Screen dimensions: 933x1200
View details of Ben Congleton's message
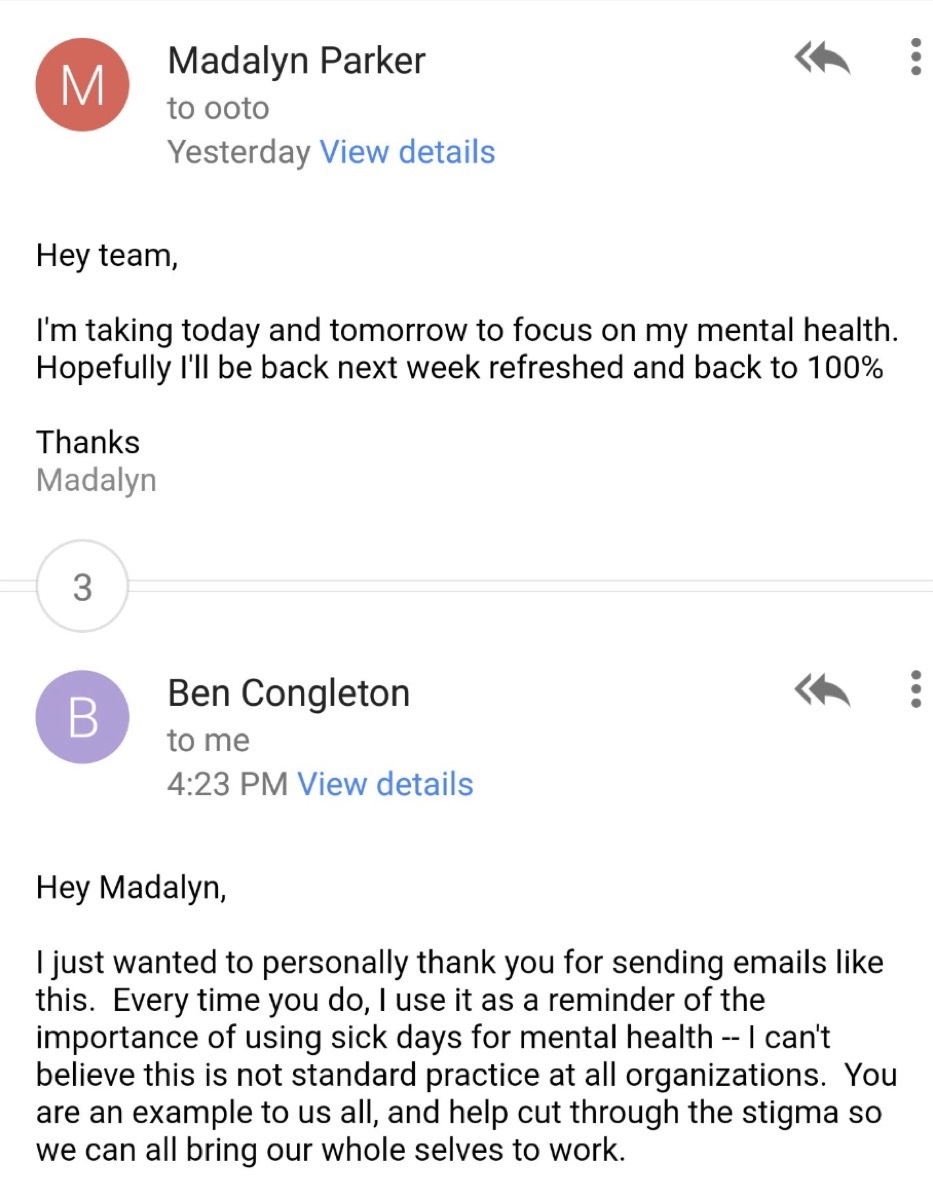[385, 784]
